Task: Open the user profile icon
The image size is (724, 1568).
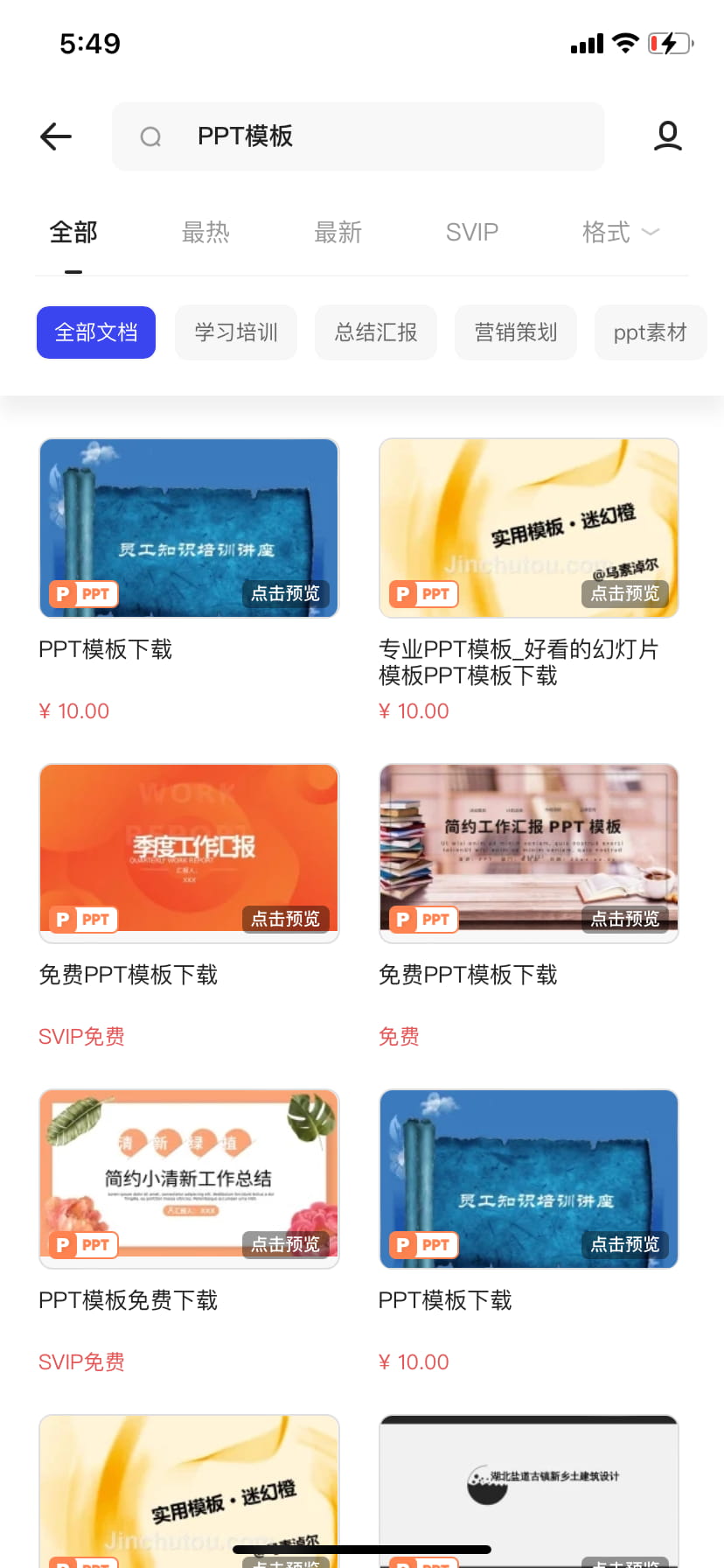Action: click(x=667, y=136)
